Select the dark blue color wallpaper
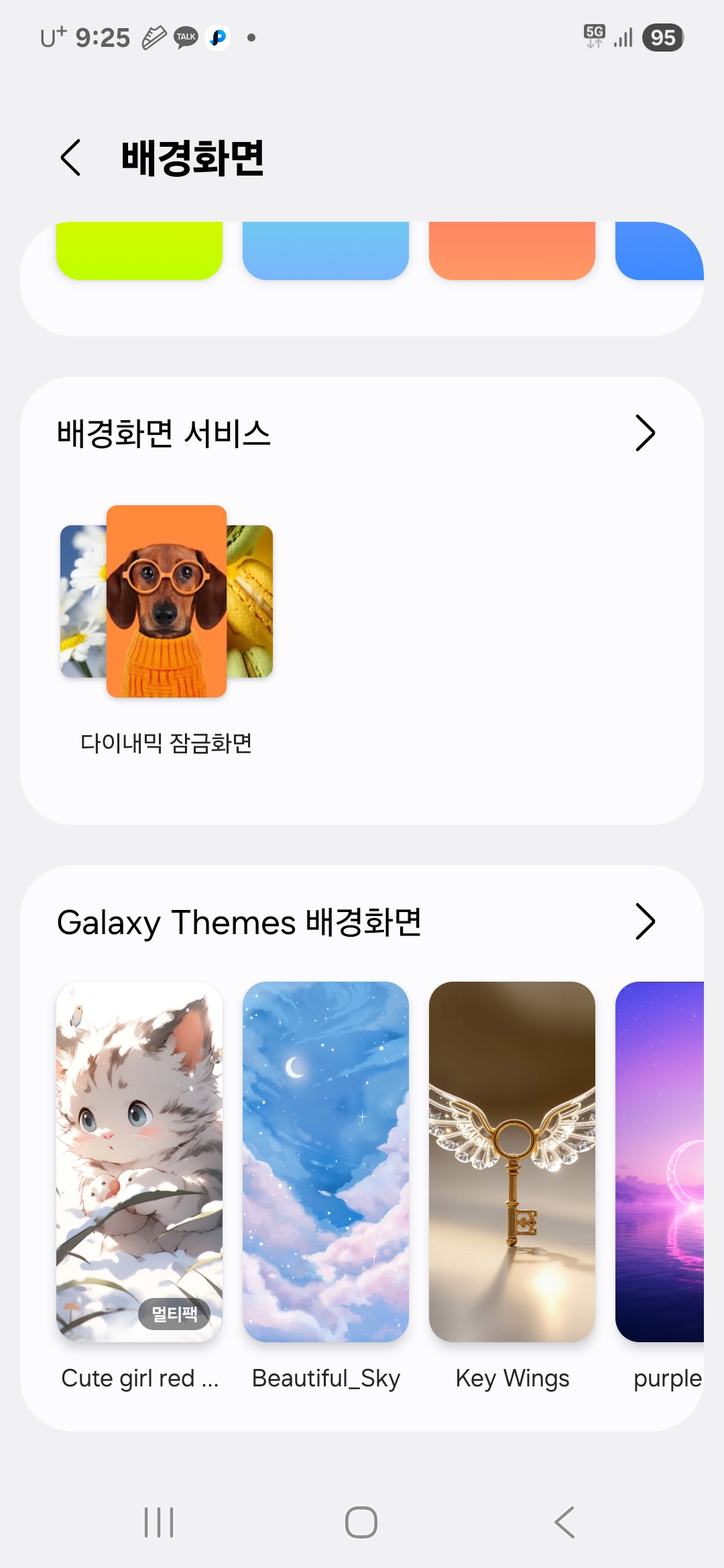724x1568 pixels. coord(660,251)
